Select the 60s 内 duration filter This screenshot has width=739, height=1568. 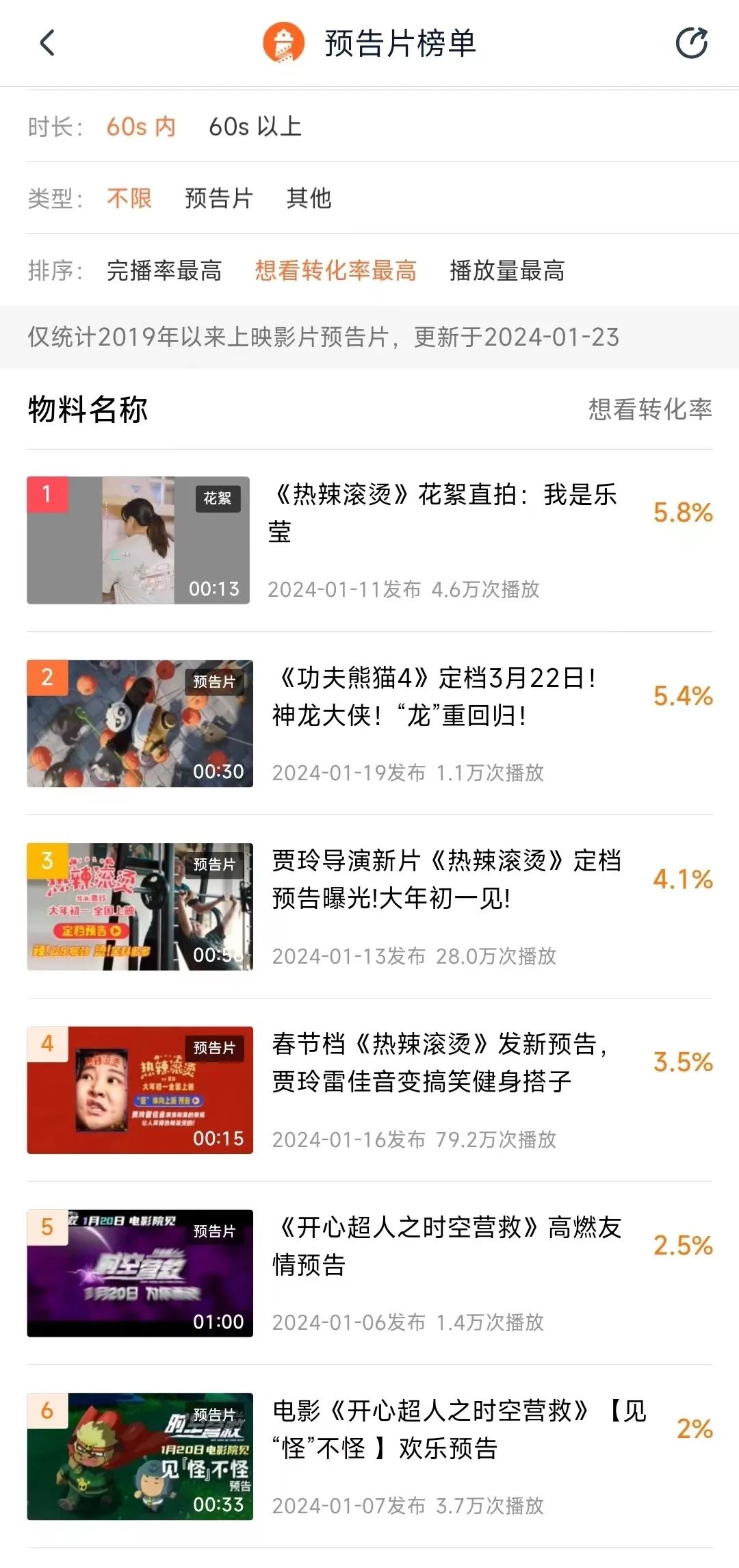click(x=141, y=127)
